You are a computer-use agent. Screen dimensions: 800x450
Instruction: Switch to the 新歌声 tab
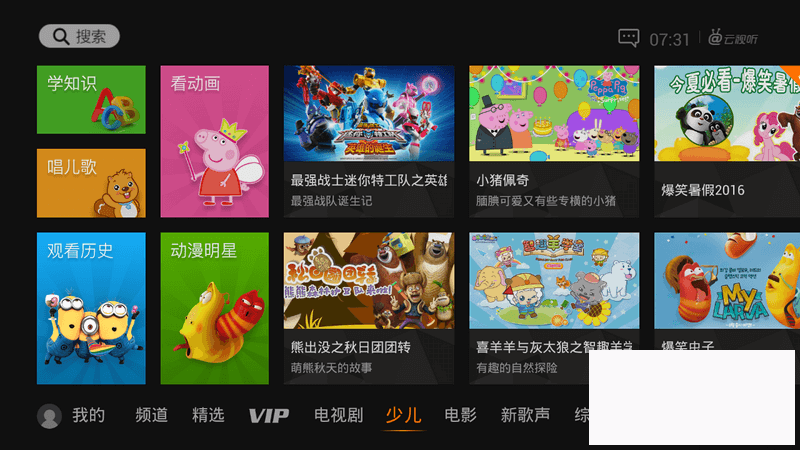pos(525,415)
